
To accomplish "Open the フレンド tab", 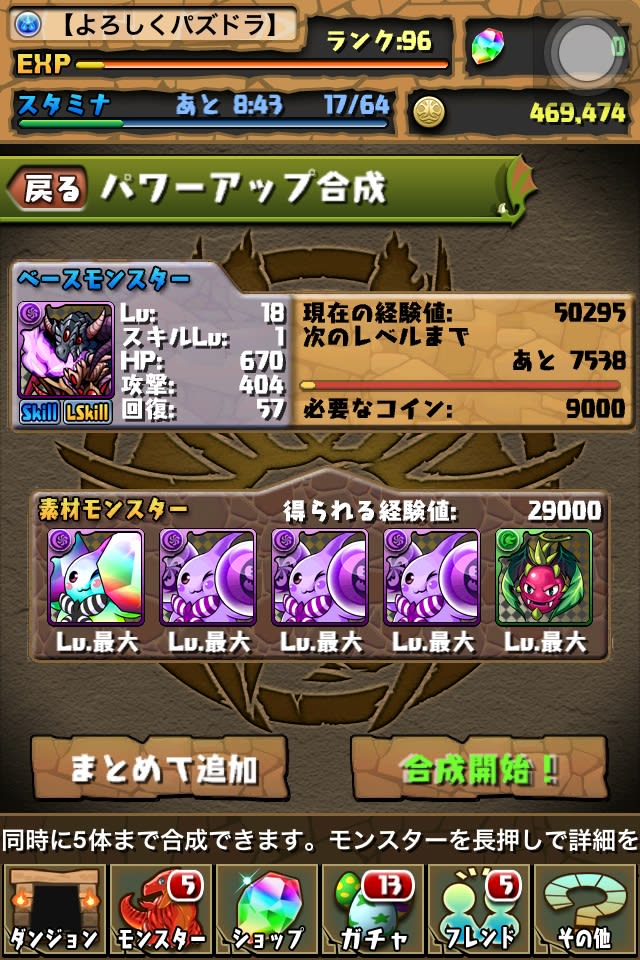I will coord(480,908).
